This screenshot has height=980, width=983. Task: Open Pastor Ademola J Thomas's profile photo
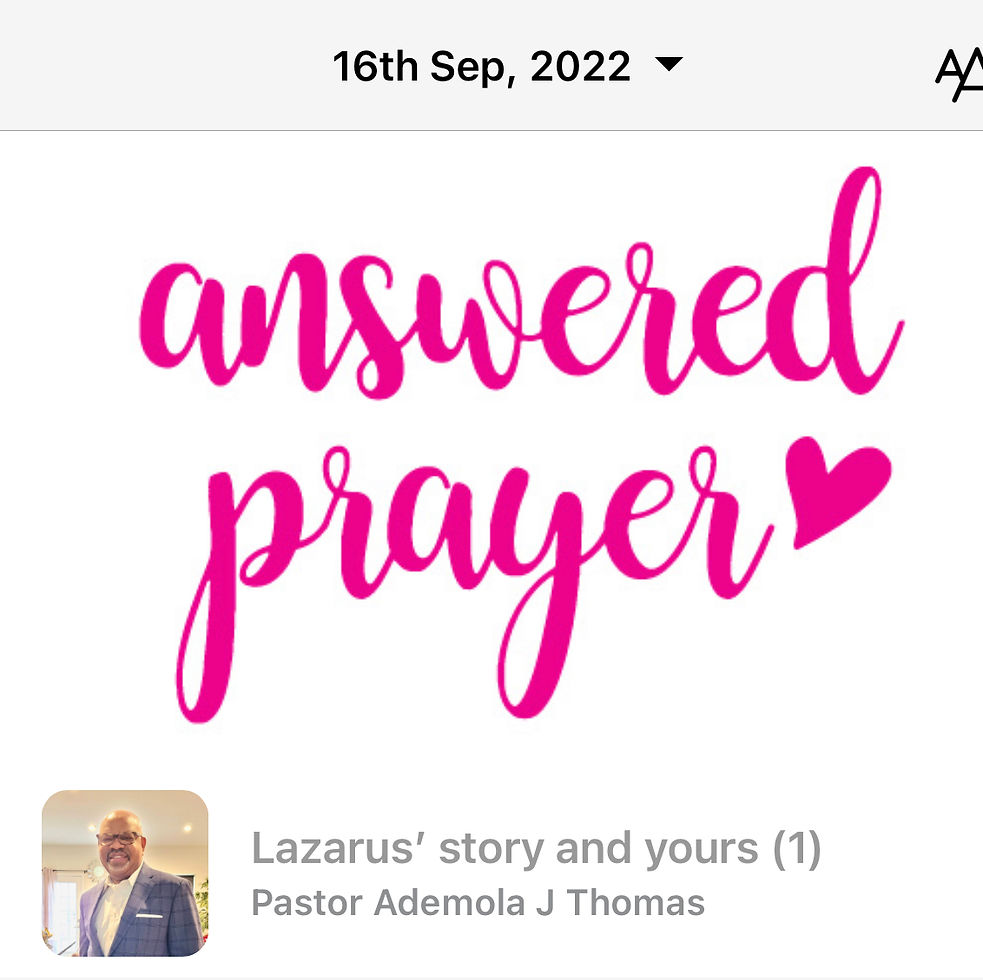tap(125, 873)
